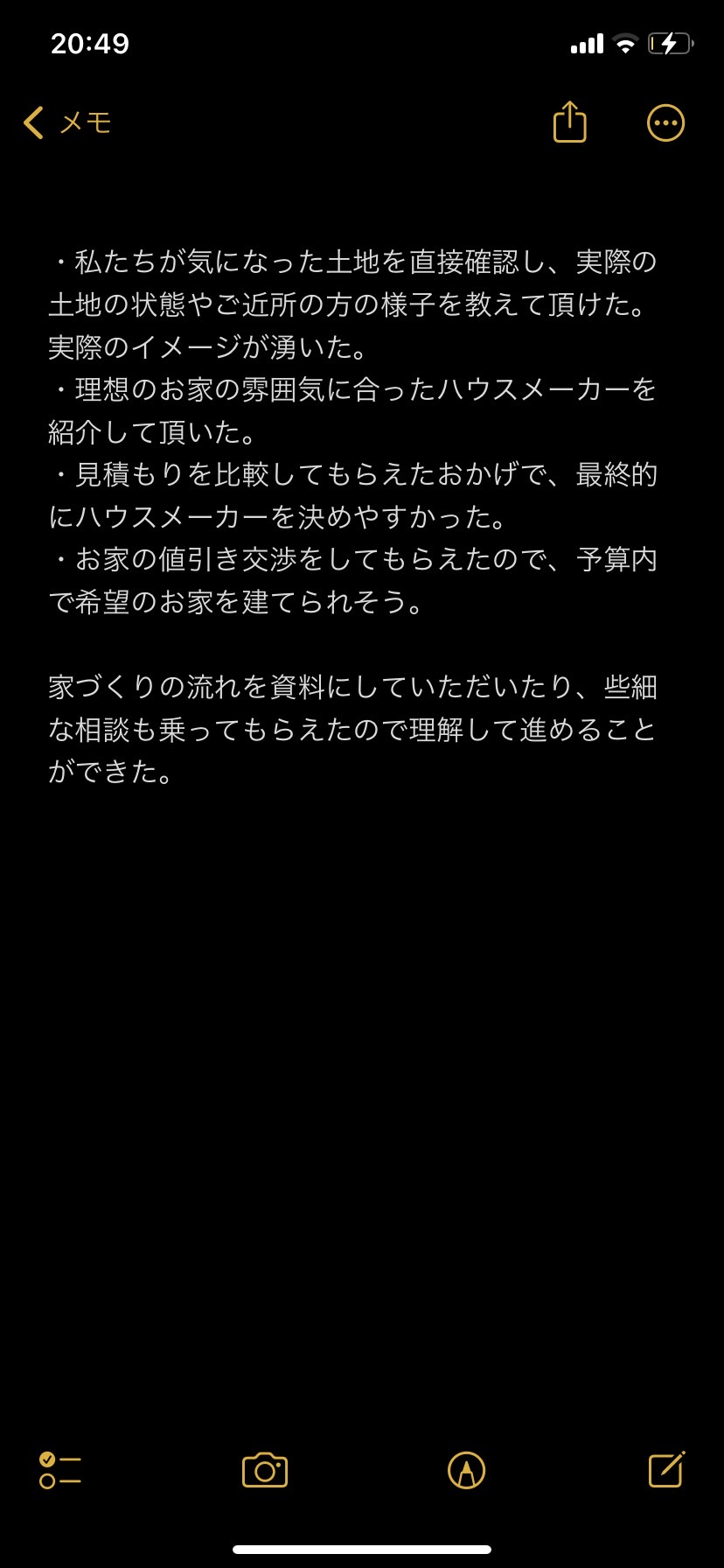Open the markup drawing tool
This screenshot has height=1568, width=724.
point(466,1470)
